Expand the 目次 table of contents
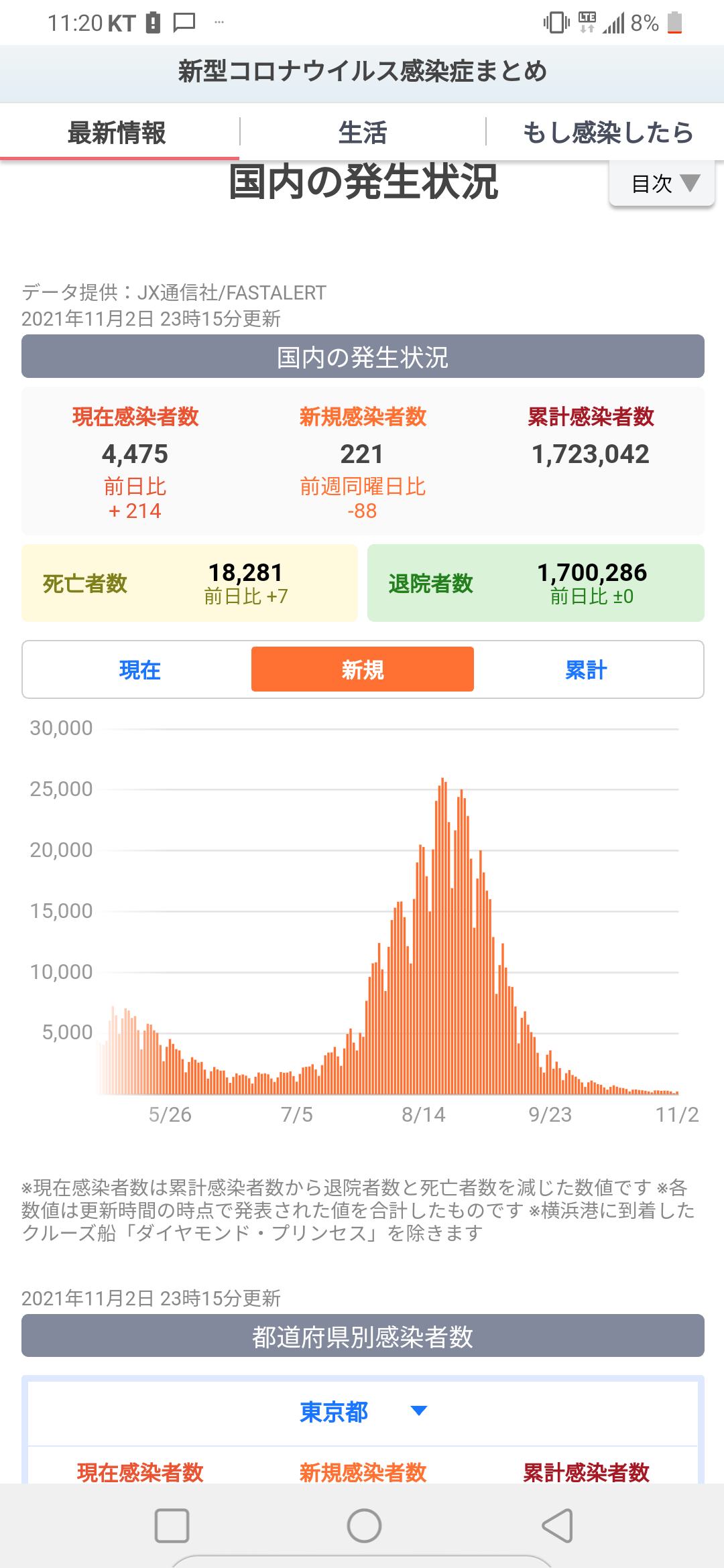The width and height of the screenshot is (724, 1568). (663, 184)
